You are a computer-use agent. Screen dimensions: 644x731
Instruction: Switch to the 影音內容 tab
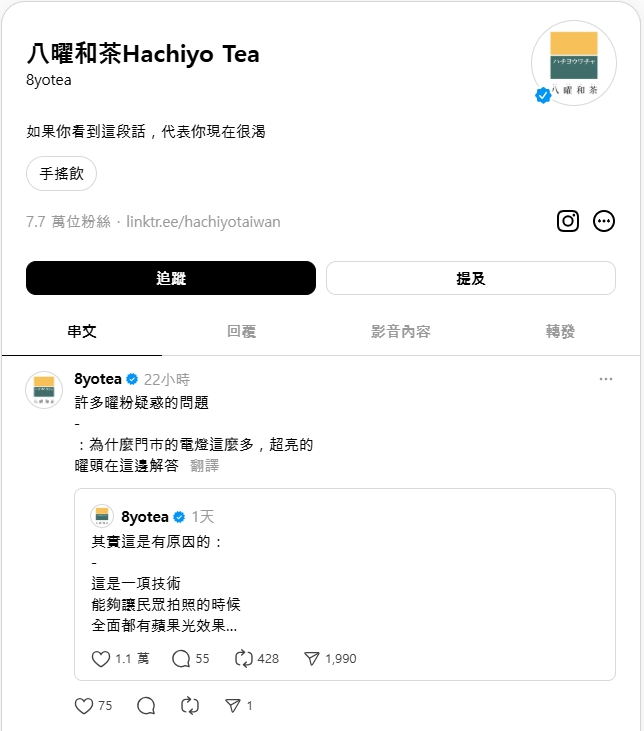400,331
